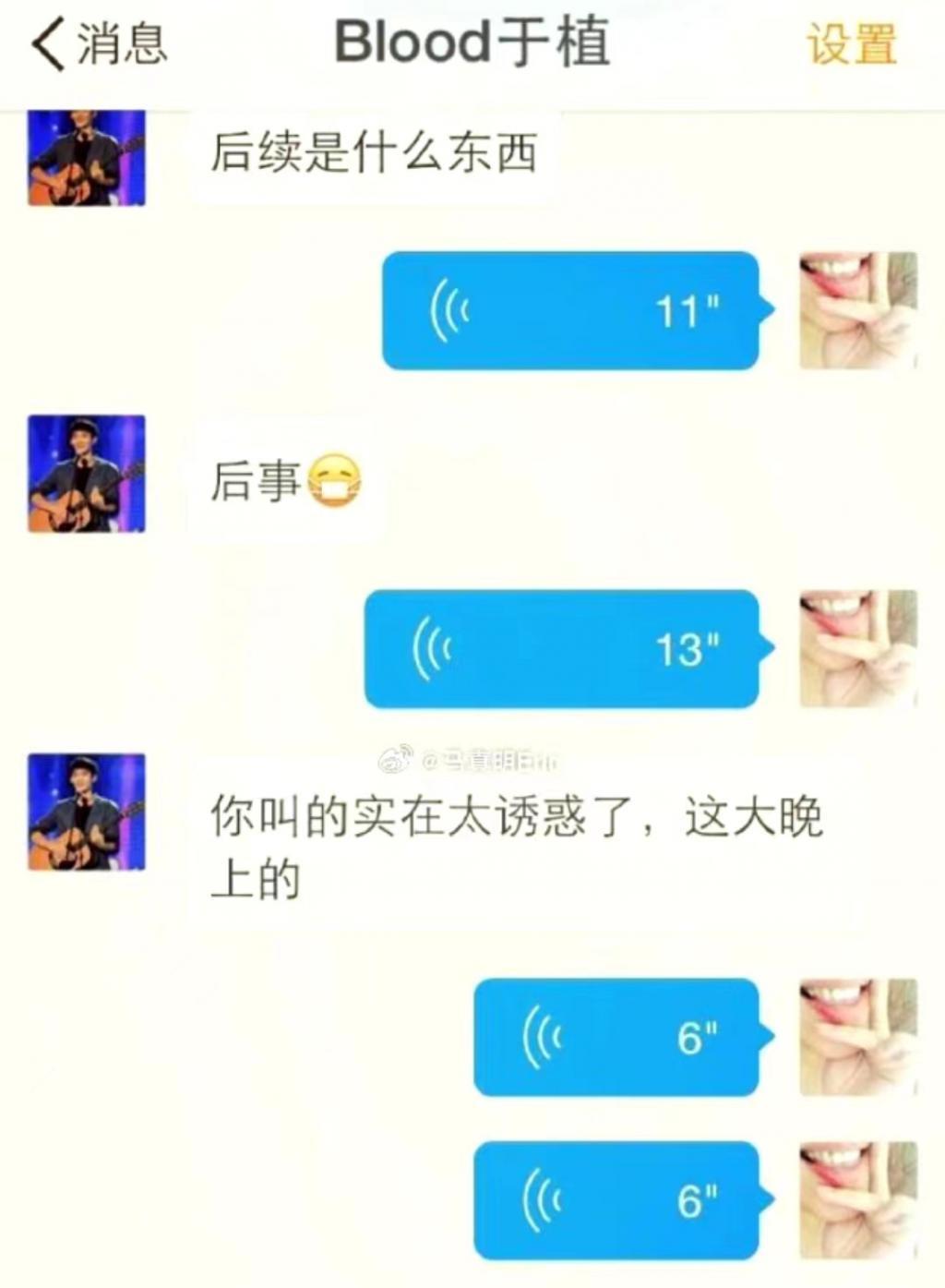Tap the chat title Blood于植
Viewport: 945px width, 1288px height.
click(472, 44)
